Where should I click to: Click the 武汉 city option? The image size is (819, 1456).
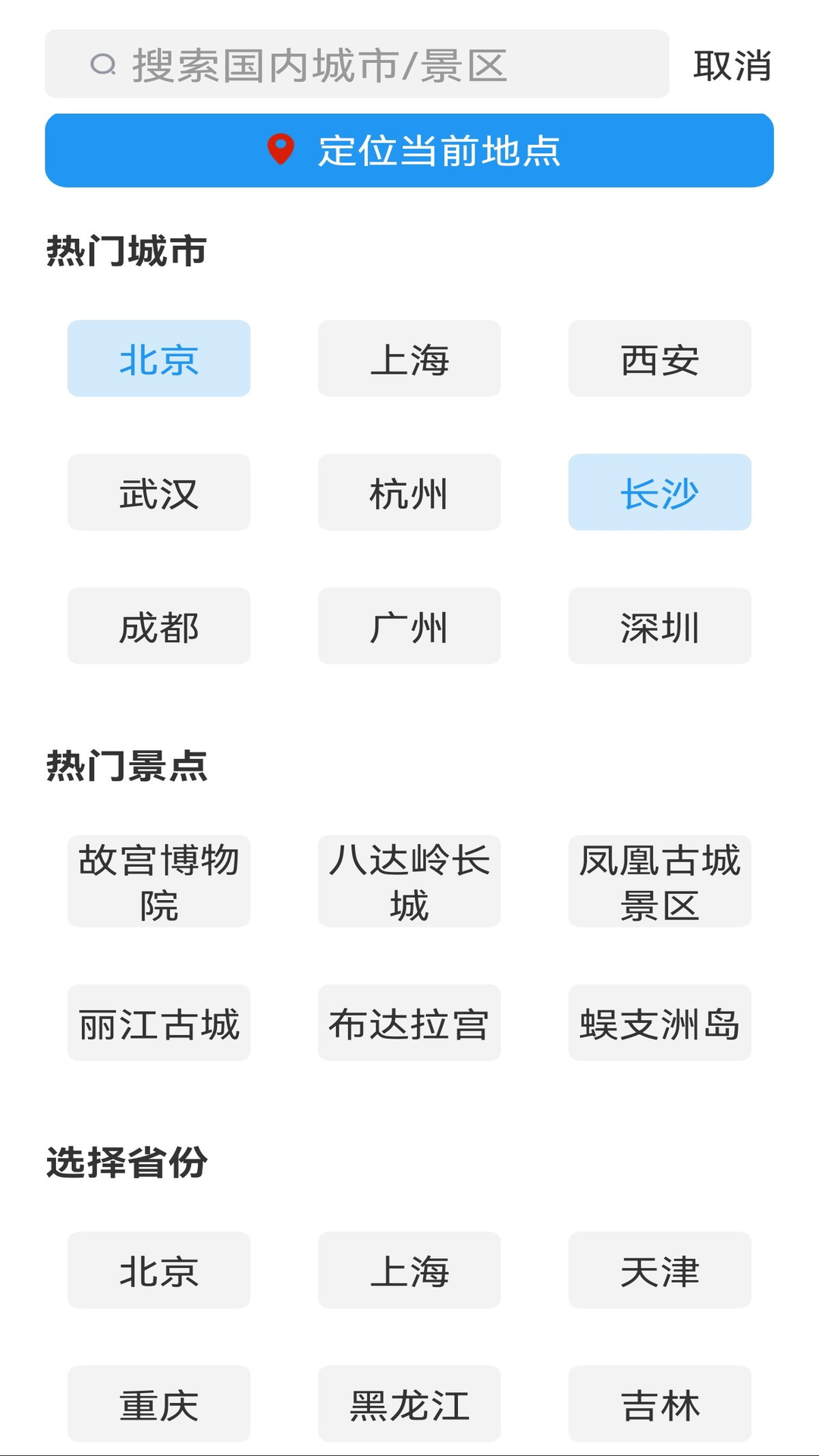(158, 492)
